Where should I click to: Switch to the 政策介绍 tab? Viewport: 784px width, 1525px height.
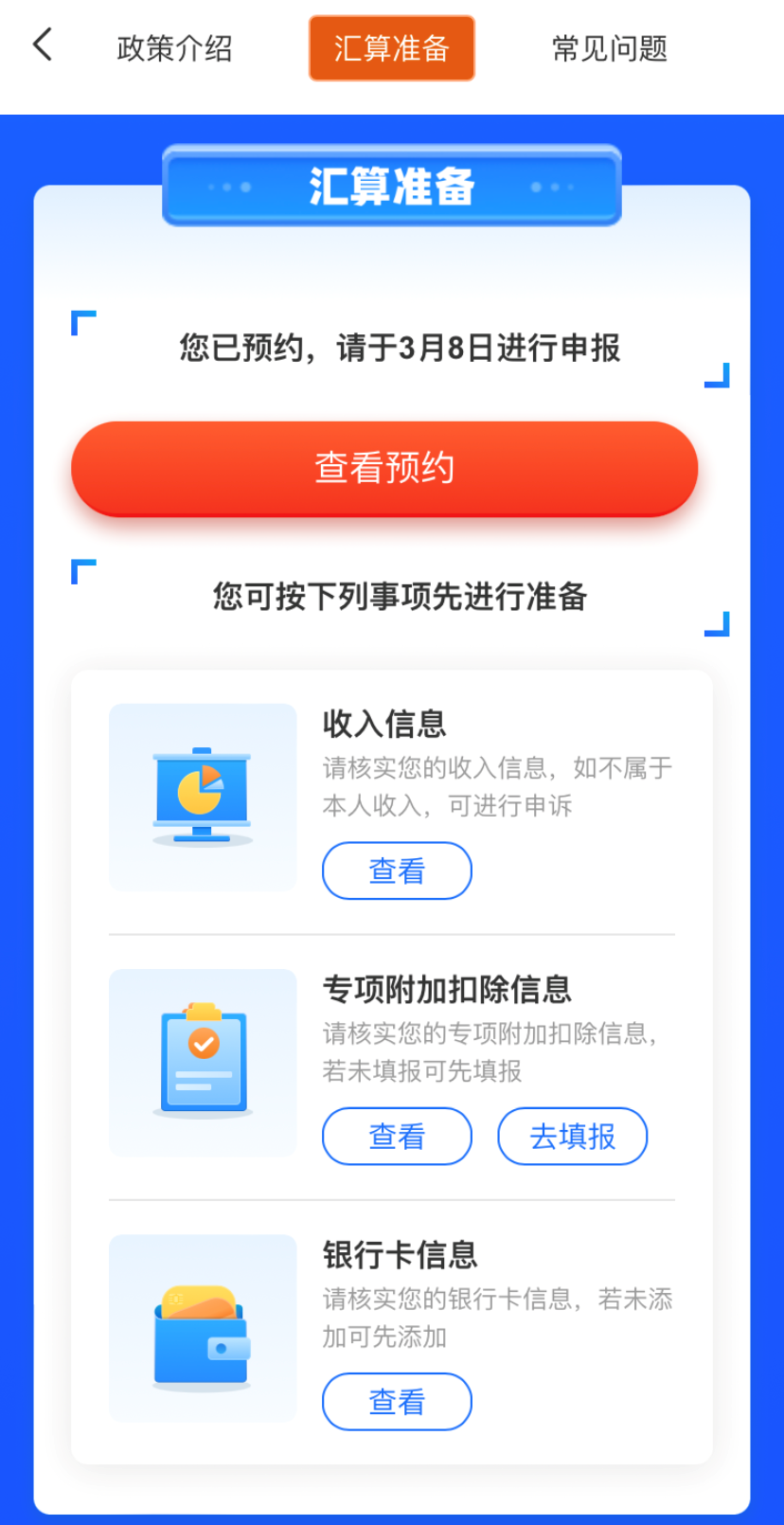[174, 48]
